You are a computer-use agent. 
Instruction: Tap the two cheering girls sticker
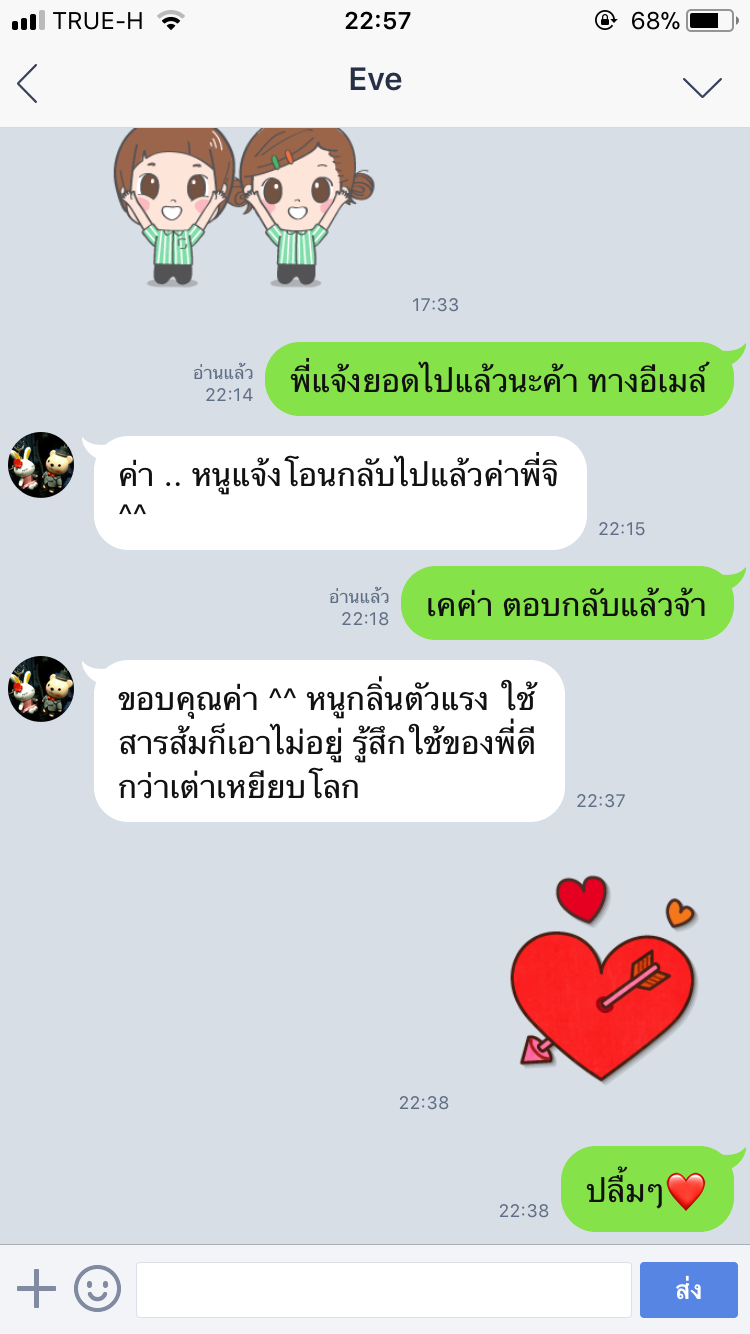pyautogui.click(x=242, y=207)
